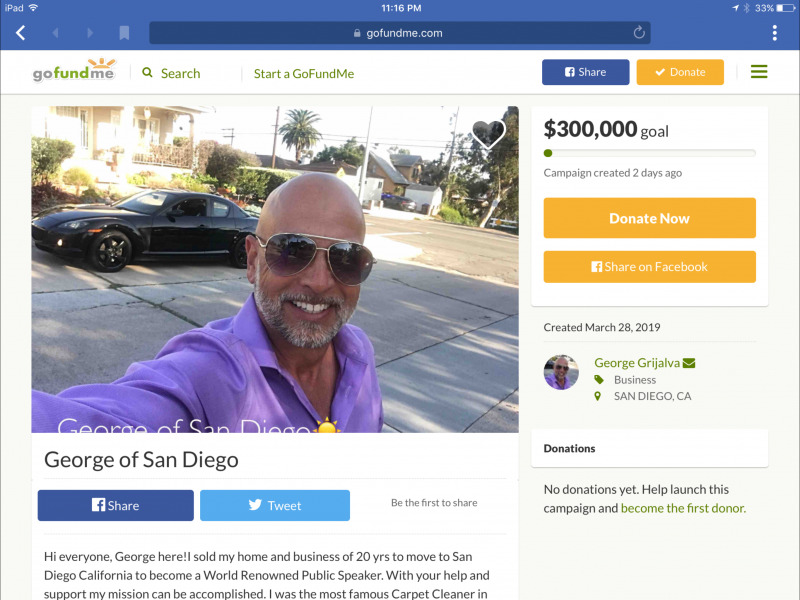This screenshot has width=800, height=600.
Task: Open George Grijalva's organizer profile
Action: [x=637, y=363]
